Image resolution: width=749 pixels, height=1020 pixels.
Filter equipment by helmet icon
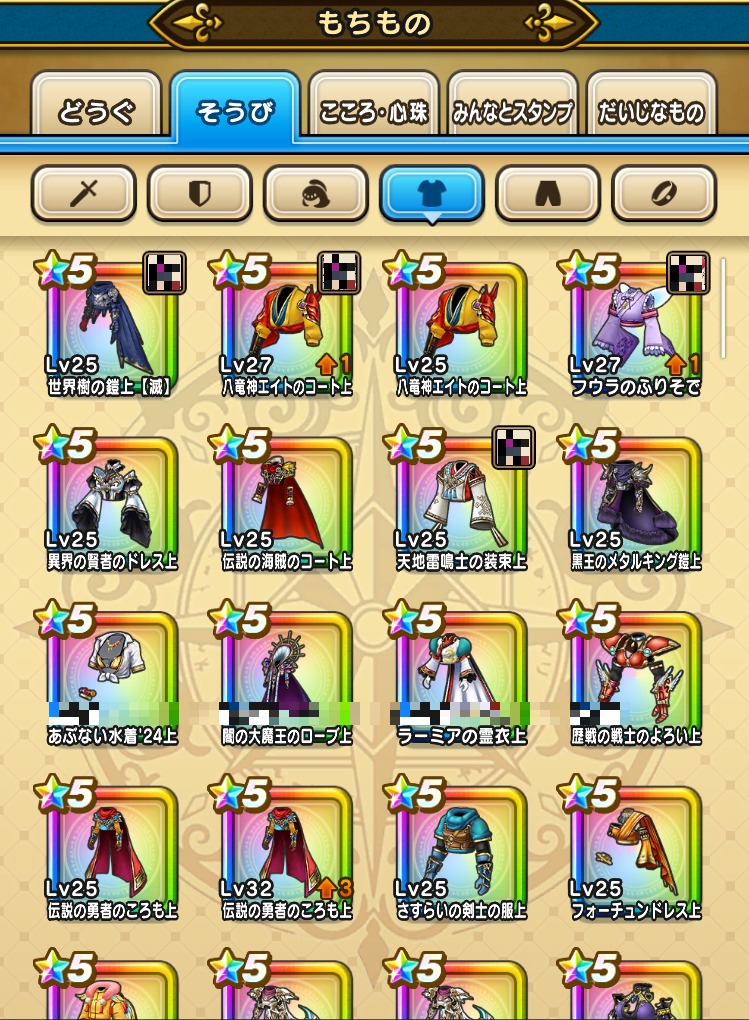[x=316, y=193]
